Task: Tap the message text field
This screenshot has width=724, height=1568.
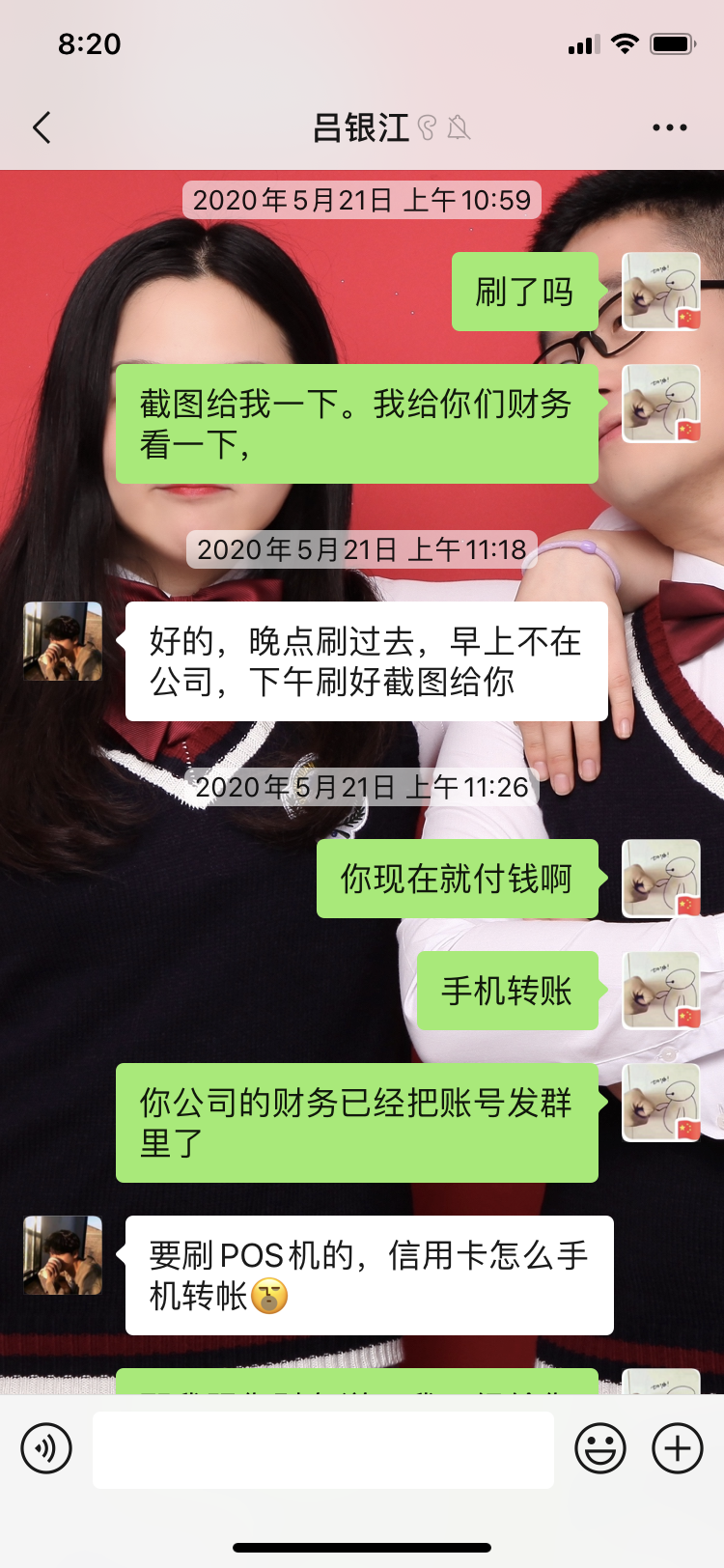Action: click(322, 1449)
